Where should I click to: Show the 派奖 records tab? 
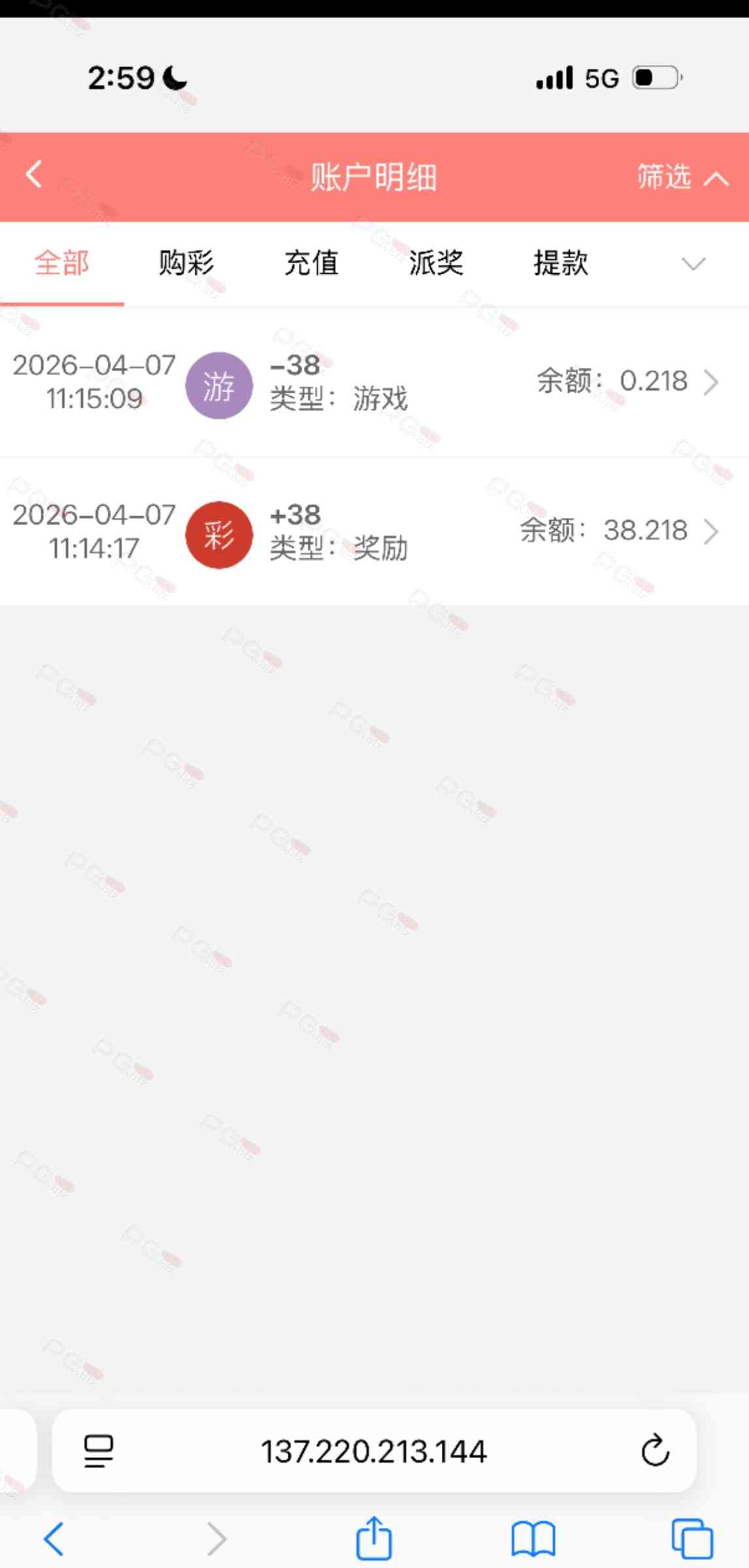[x=436, y=263]
